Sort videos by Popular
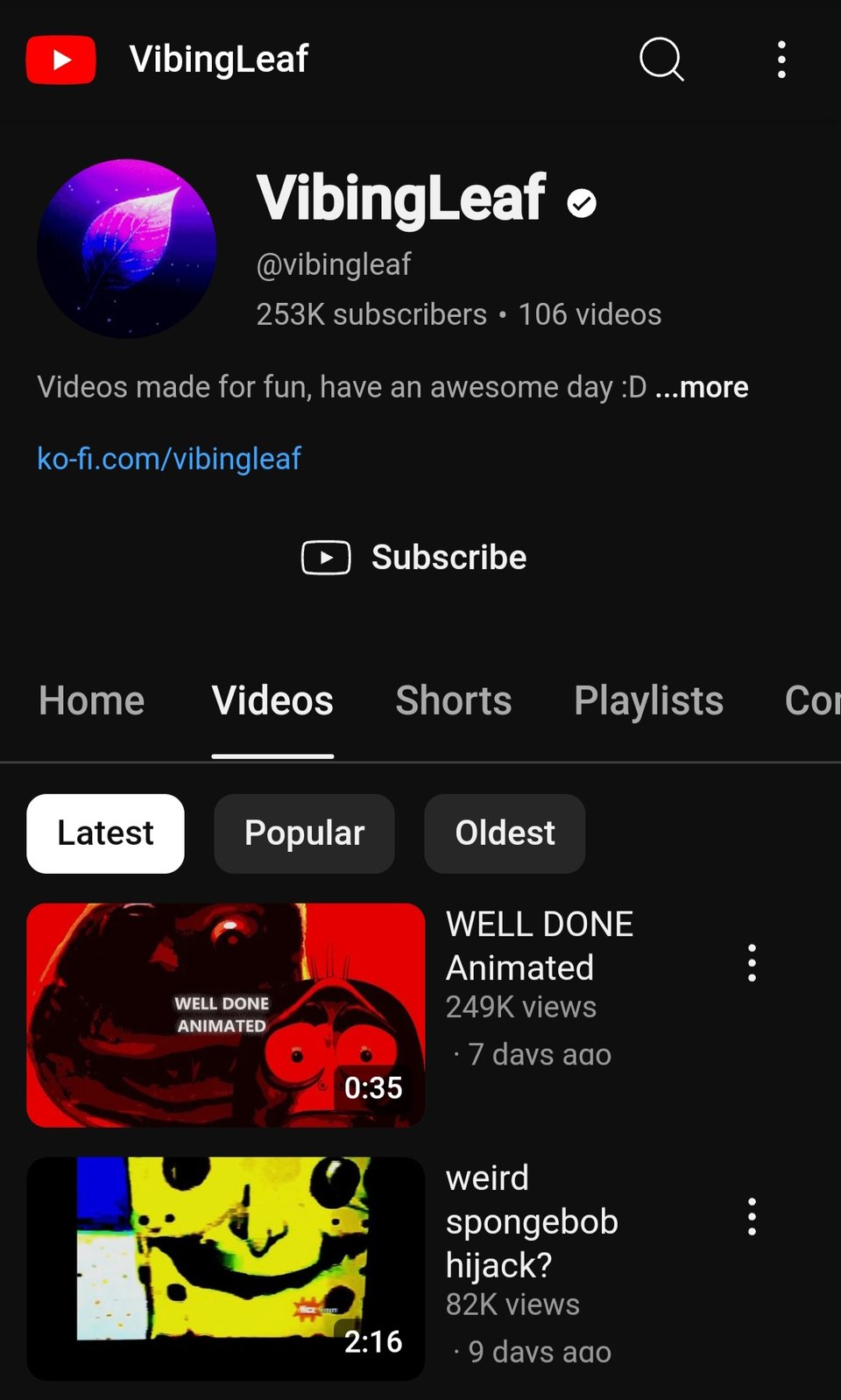 click(304, 833)
